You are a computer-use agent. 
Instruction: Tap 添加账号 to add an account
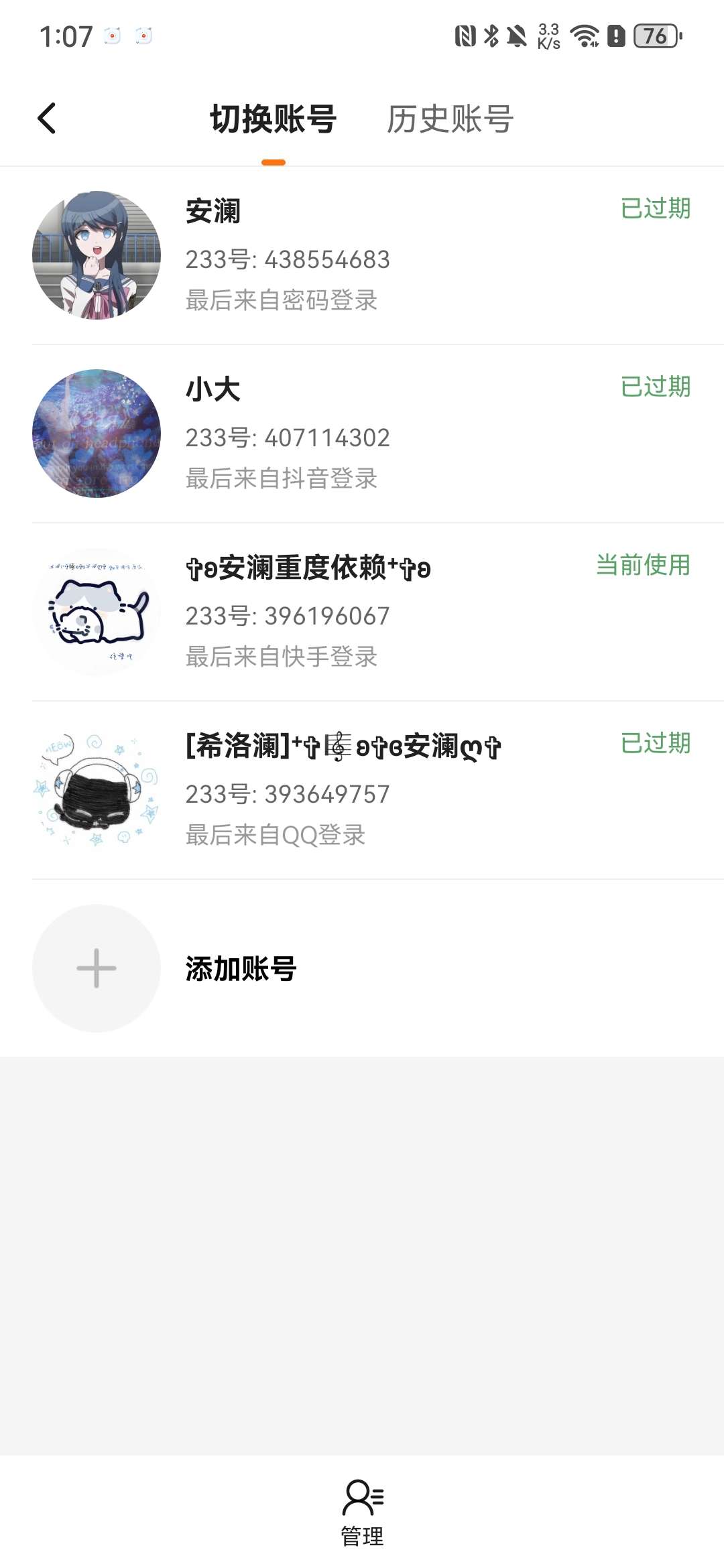coord(241,968)
